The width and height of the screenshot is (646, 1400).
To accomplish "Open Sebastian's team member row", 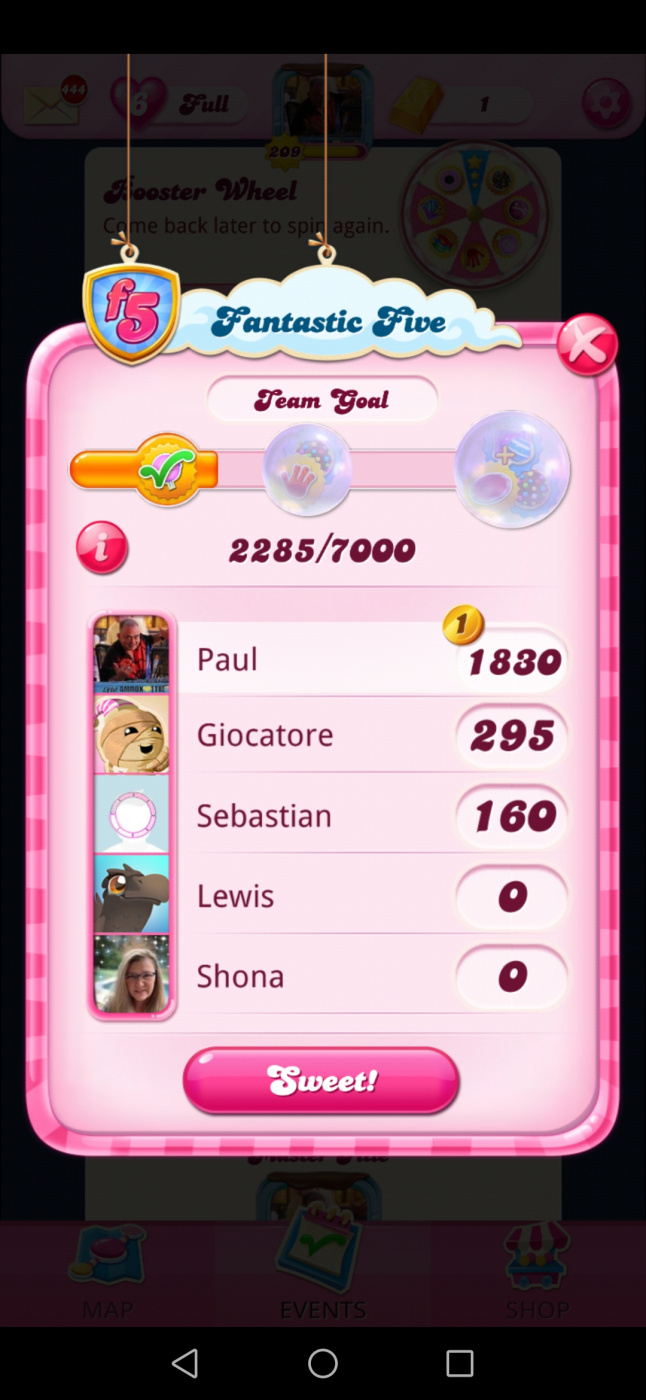I will point(330,815).
